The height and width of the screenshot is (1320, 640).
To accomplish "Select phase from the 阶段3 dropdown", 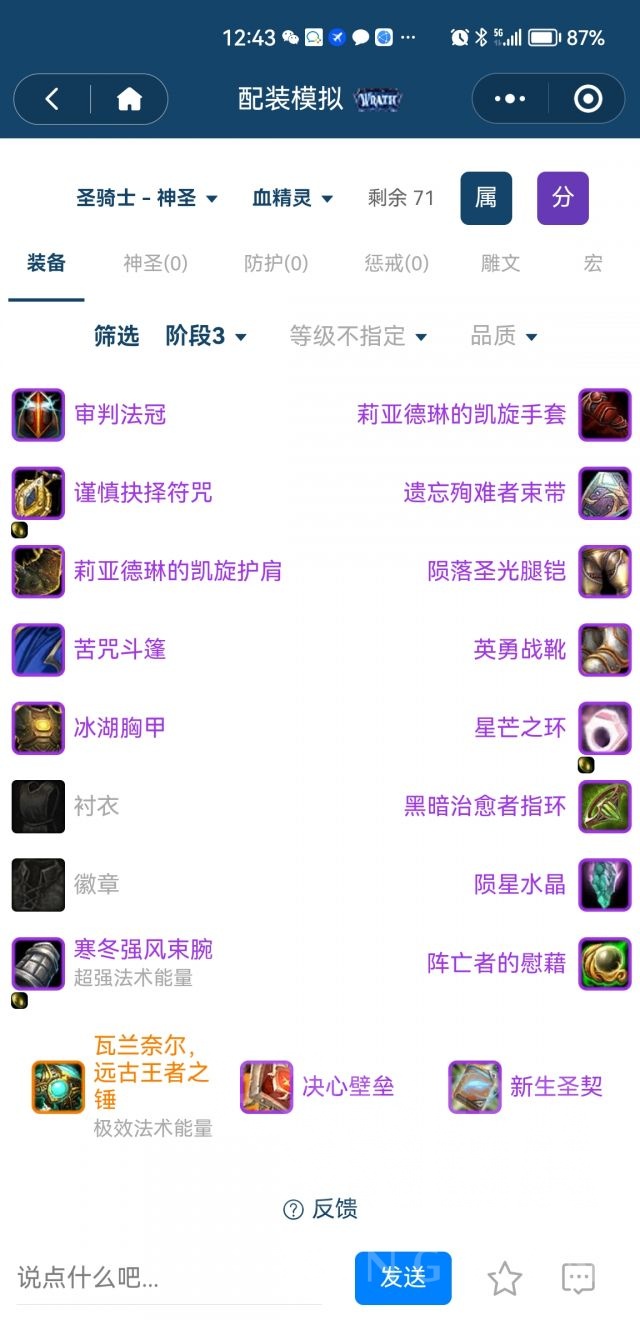I will (206, 336).
